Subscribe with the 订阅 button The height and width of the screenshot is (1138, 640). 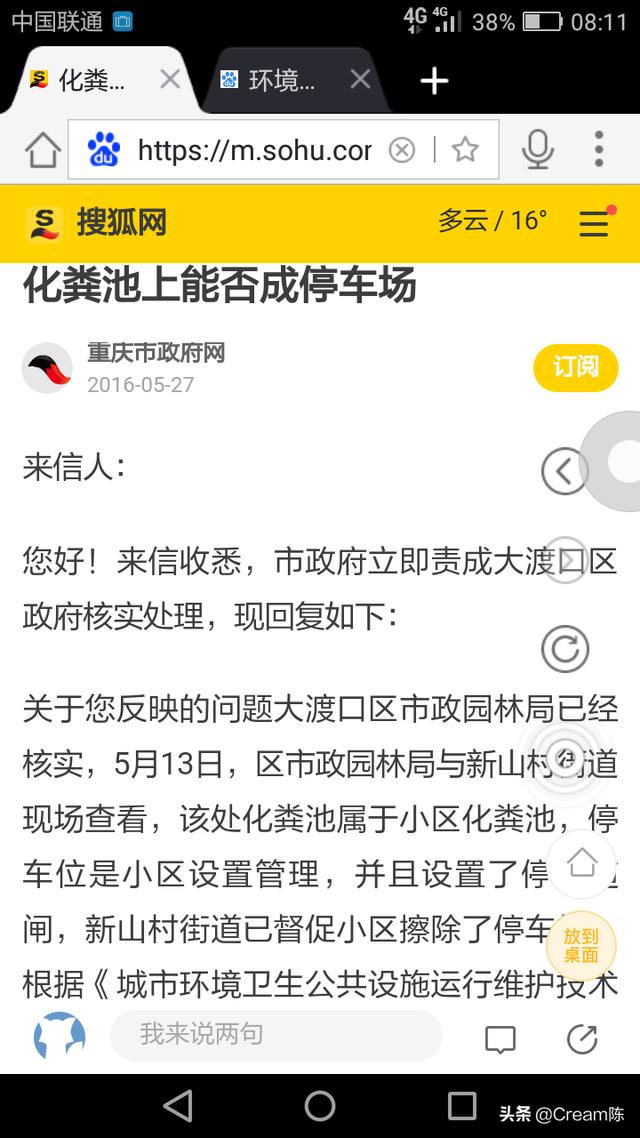576,368
